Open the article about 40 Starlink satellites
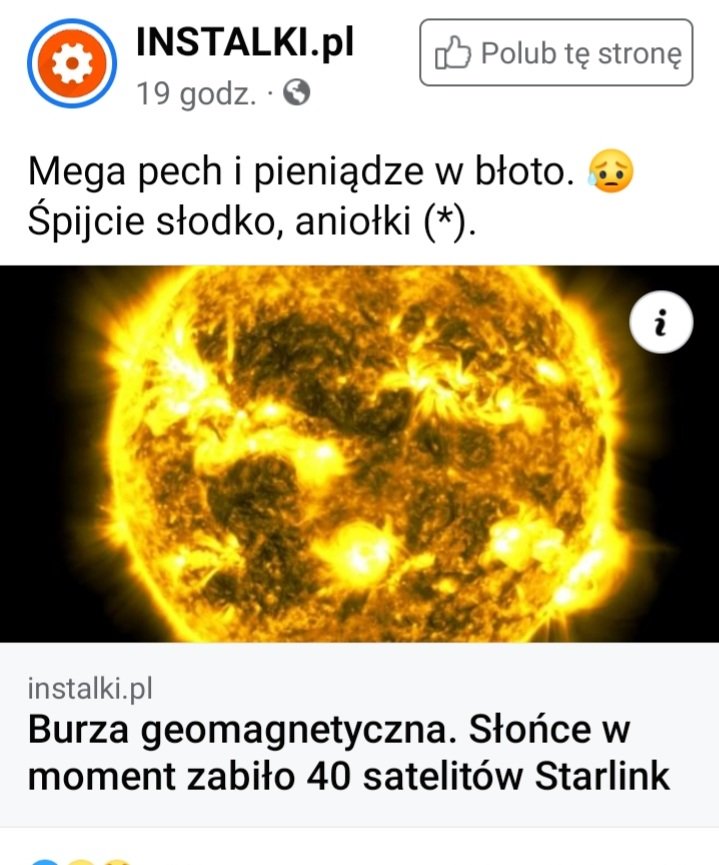Image resolution: width=719 pixels, height=865 pixels. (348, 753)
